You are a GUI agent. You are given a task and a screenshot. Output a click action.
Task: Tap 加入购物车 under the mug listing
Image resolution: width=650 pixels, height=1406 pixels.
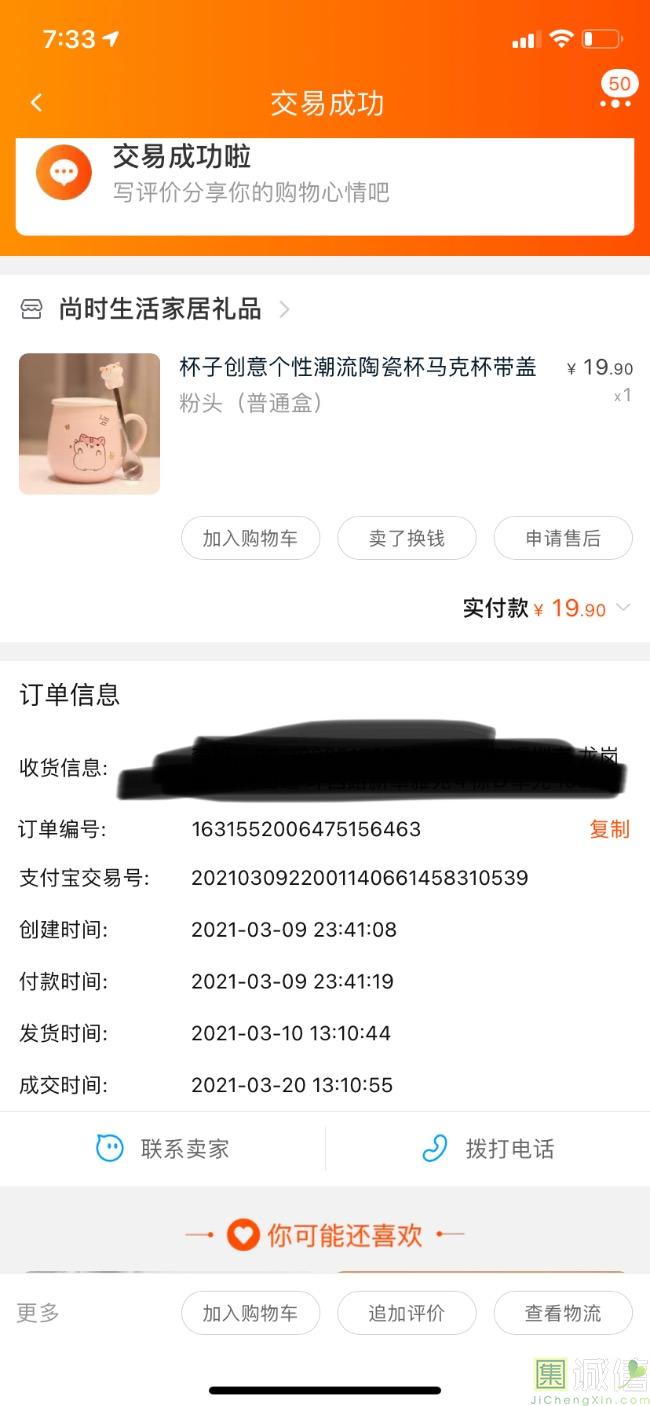pyautogui.click(x=250, y=539)
